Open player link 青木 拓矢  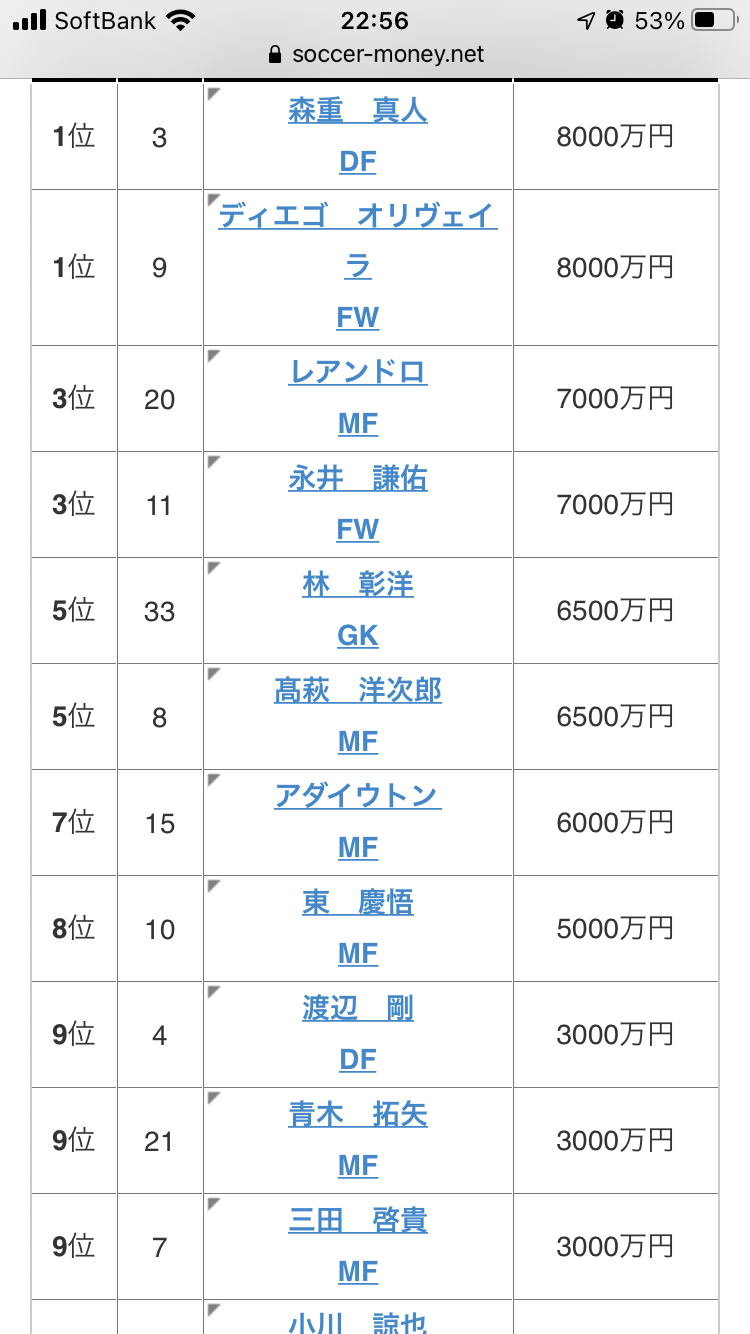358,1115
